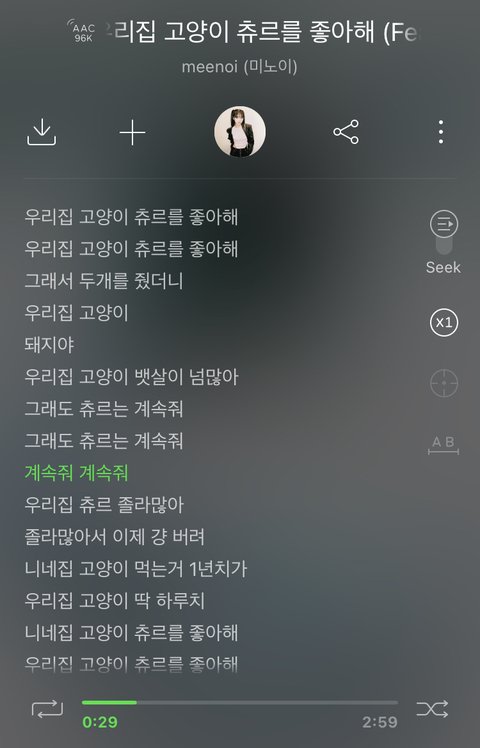Enable shuffle playback

(x=432, y=709)
